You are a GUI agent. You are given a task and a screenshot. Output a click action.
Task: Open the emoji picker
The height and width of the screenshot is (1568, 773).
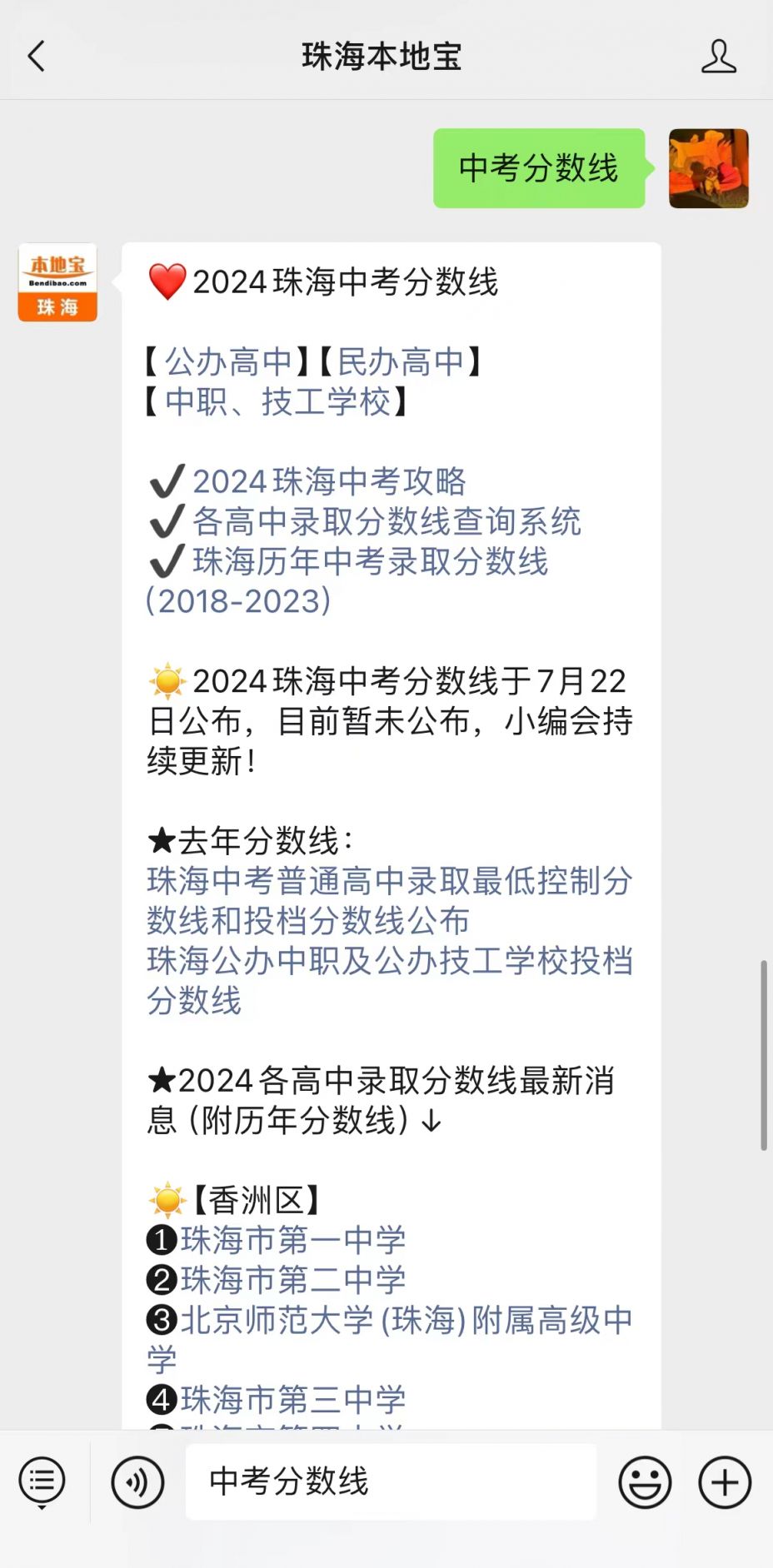click(645, 1482)
